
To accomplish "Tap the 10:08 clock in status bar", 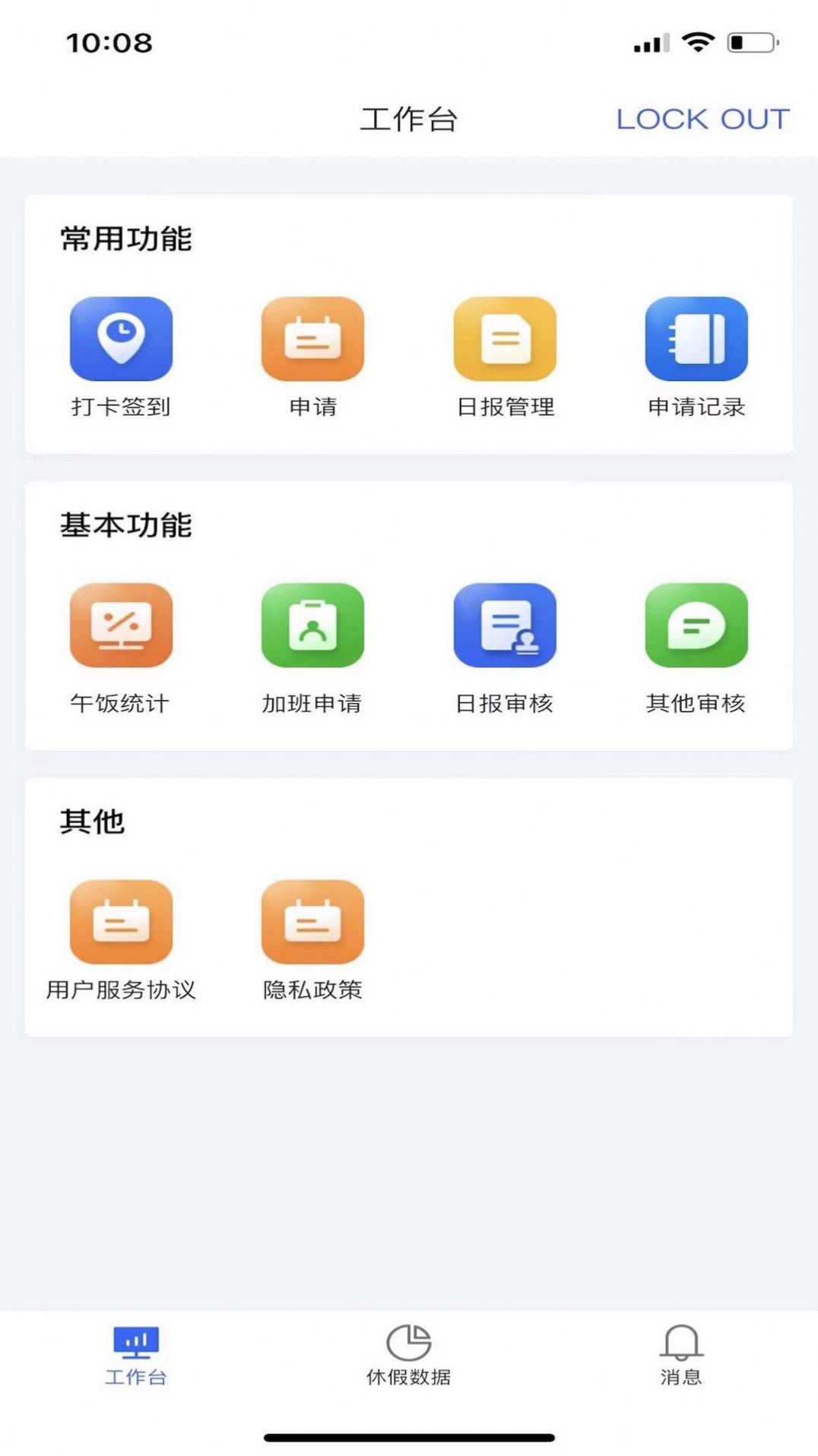I will click(109, 43).
